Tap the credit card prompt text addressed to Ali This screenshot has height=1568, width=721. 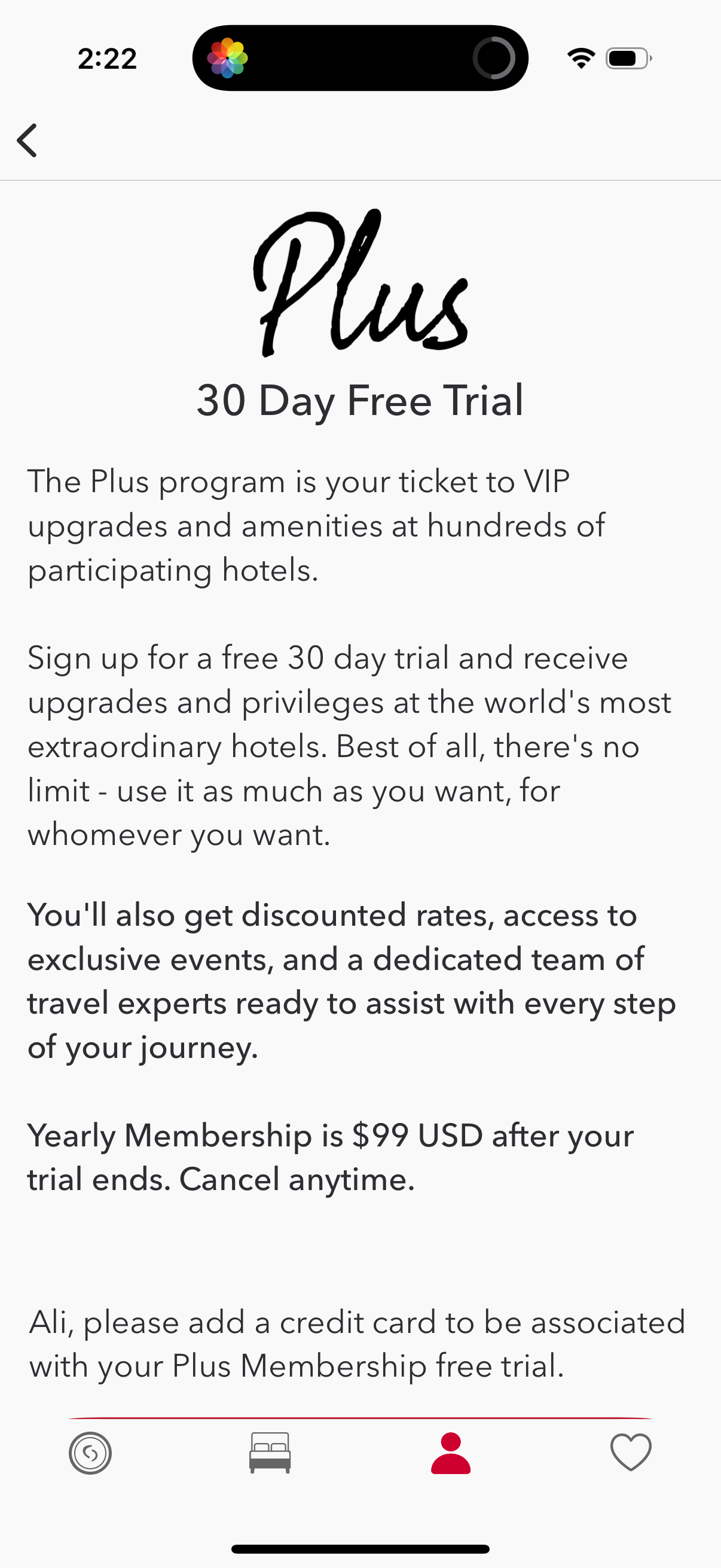[356, 1342]
